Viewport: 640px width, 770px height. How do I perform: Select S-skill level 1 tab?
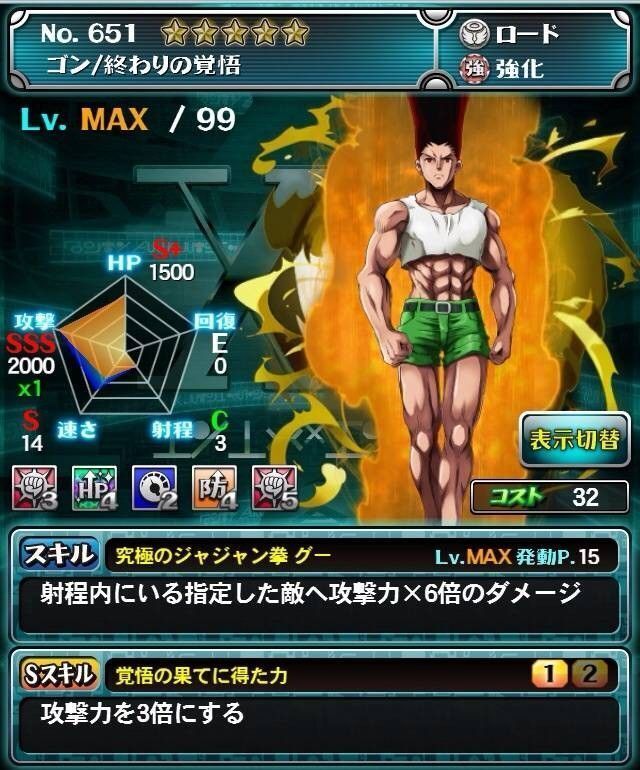tap(549, 674)
